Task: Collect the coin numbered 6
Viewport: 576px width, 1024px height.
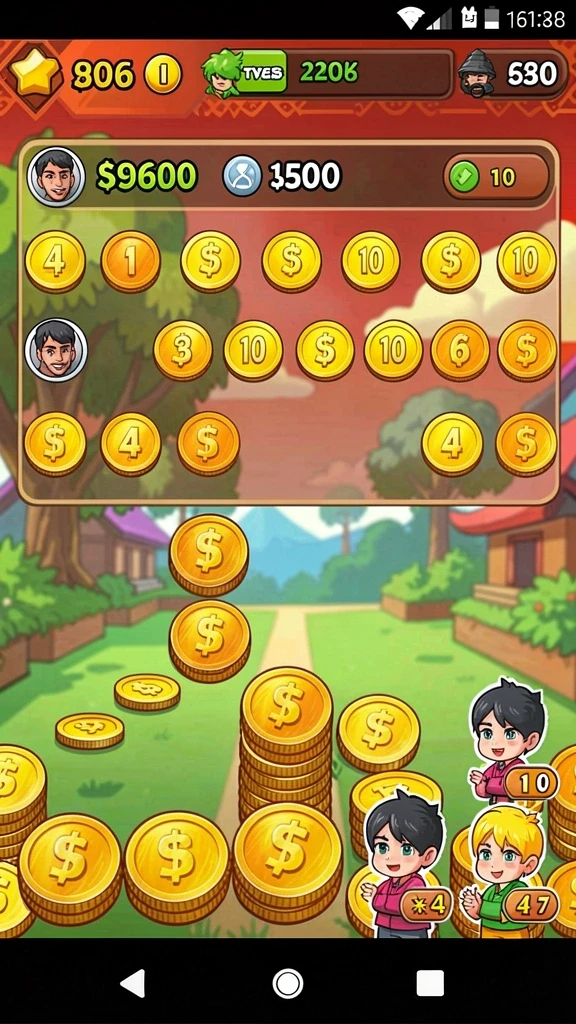Action: click(x=460, y=350)
